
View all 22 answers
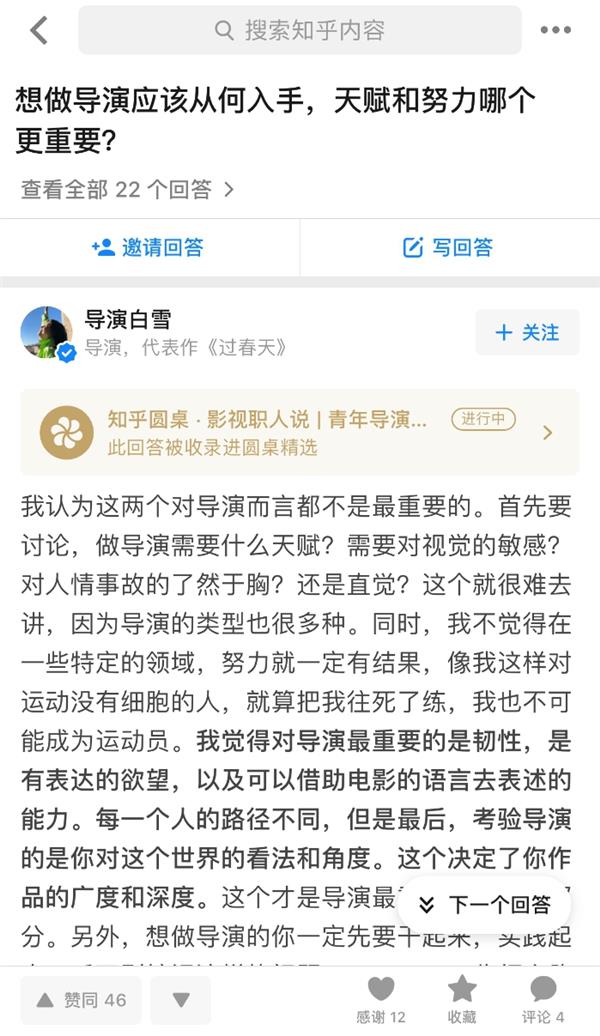tap(127, 189)
